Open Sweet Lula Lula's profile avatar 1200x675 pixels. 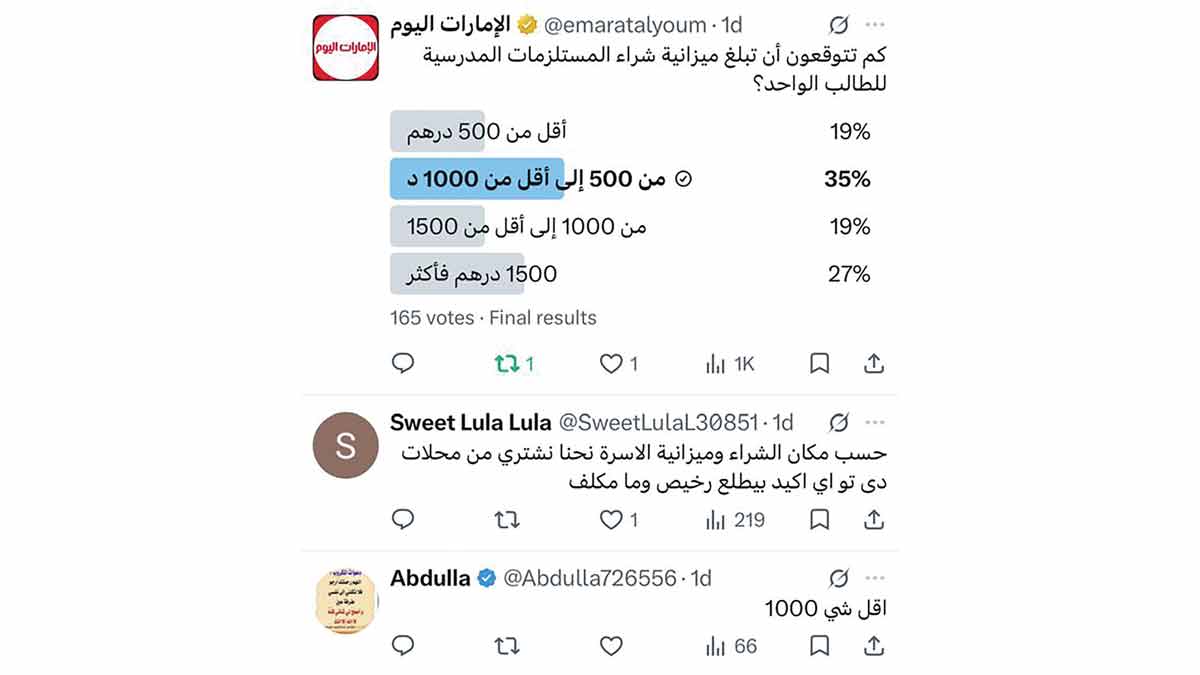(346, 446)
